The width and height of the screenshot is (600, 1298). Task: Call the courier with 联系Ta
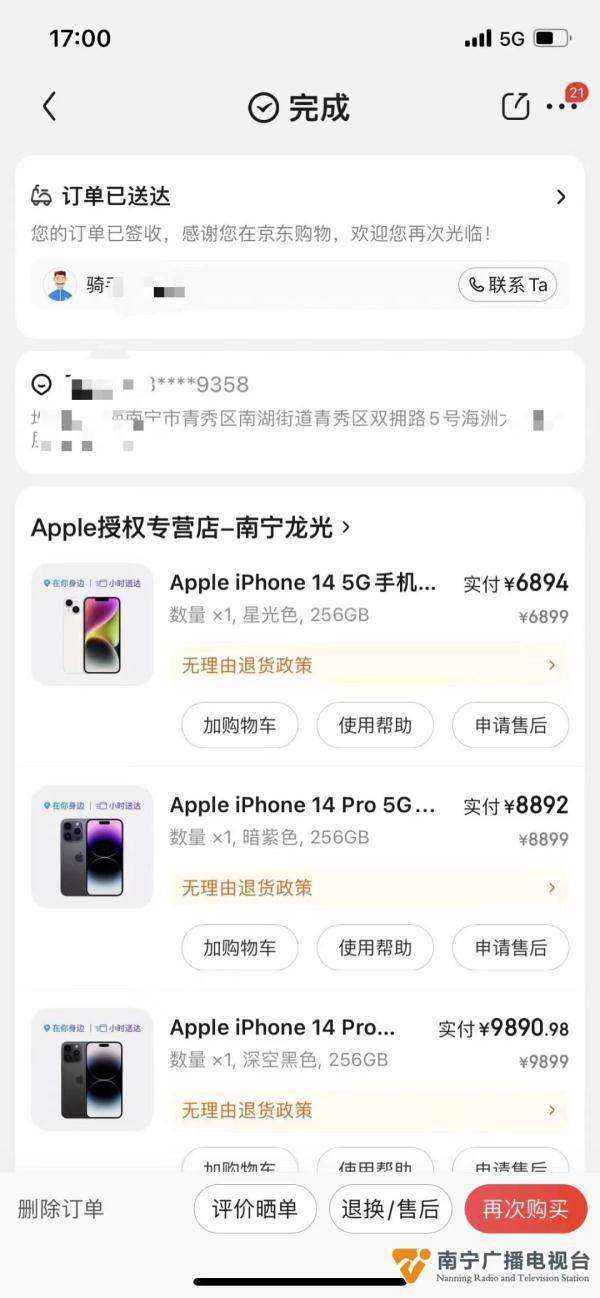tap(508, 285)
